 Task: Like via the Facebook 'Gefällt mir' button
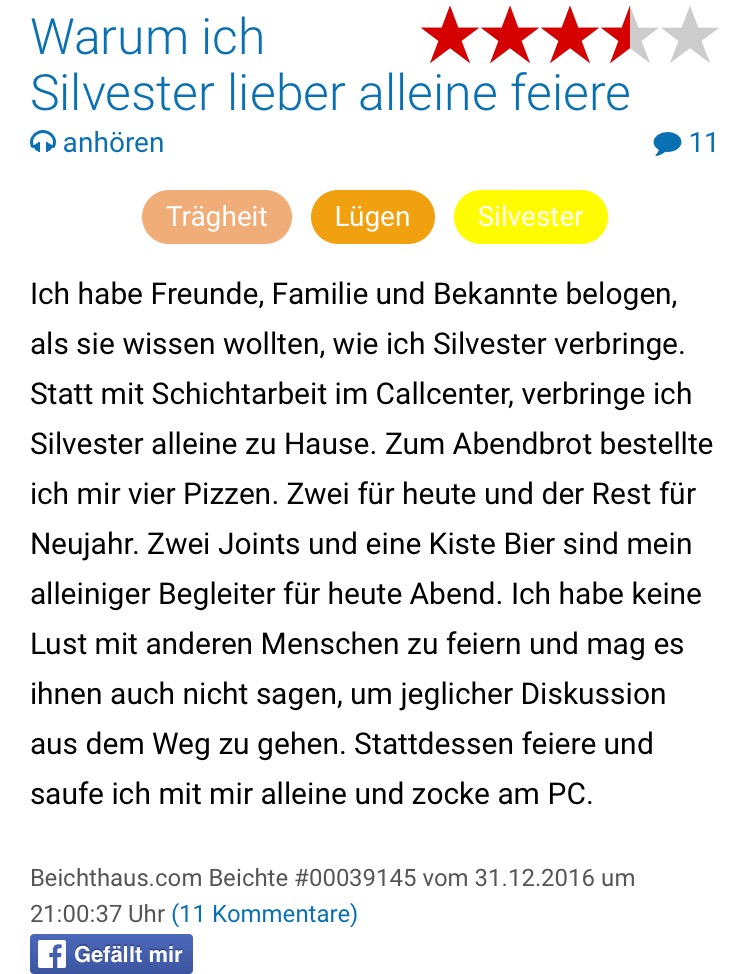[111, 954]
